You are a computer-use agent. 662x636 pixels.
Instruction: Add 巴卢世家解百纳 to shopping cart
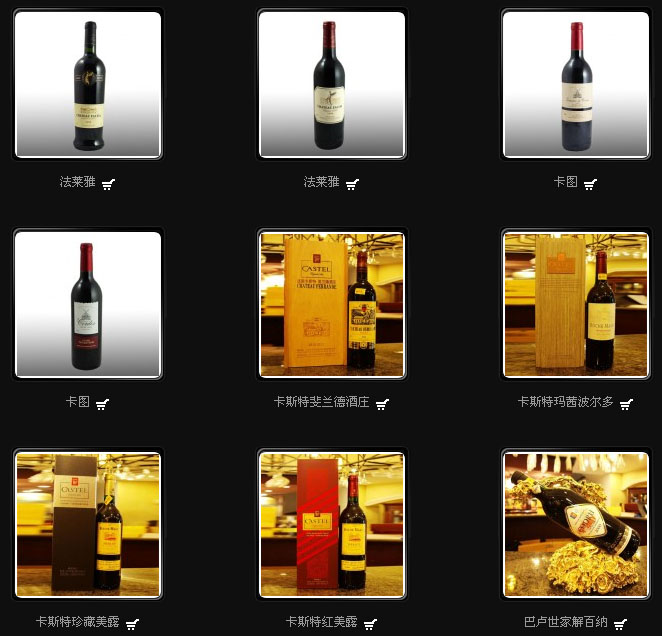[620, 624]
